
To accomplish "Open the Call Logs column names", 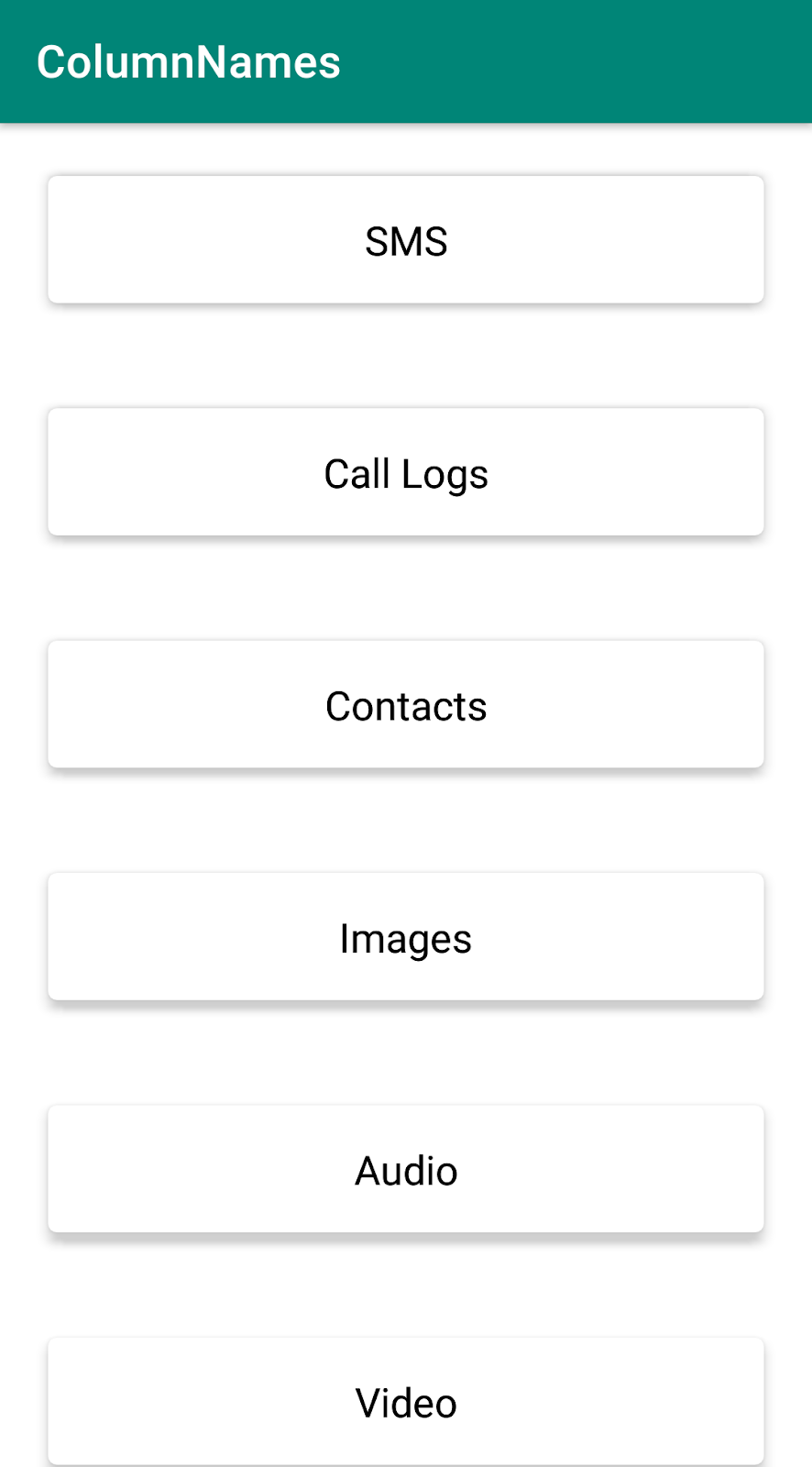I will tap(406, 472).
